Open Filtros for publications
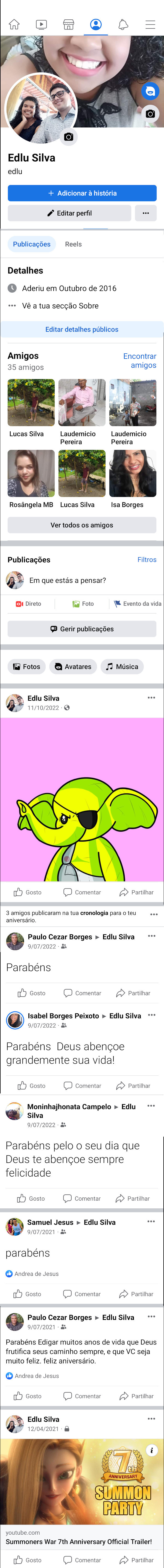 (147, 559)
